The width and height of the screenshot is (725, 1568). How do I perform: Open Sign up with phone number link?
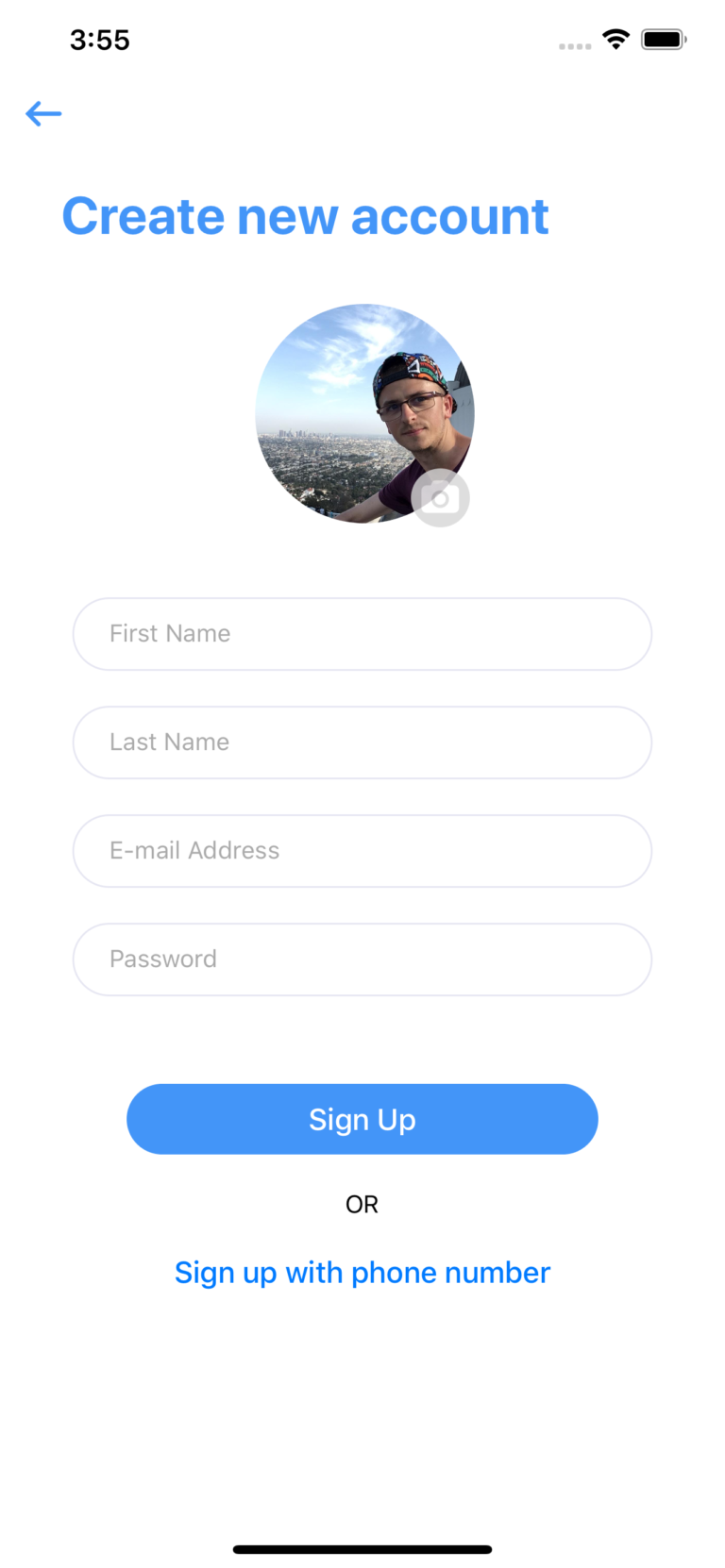coord(362,1272)
